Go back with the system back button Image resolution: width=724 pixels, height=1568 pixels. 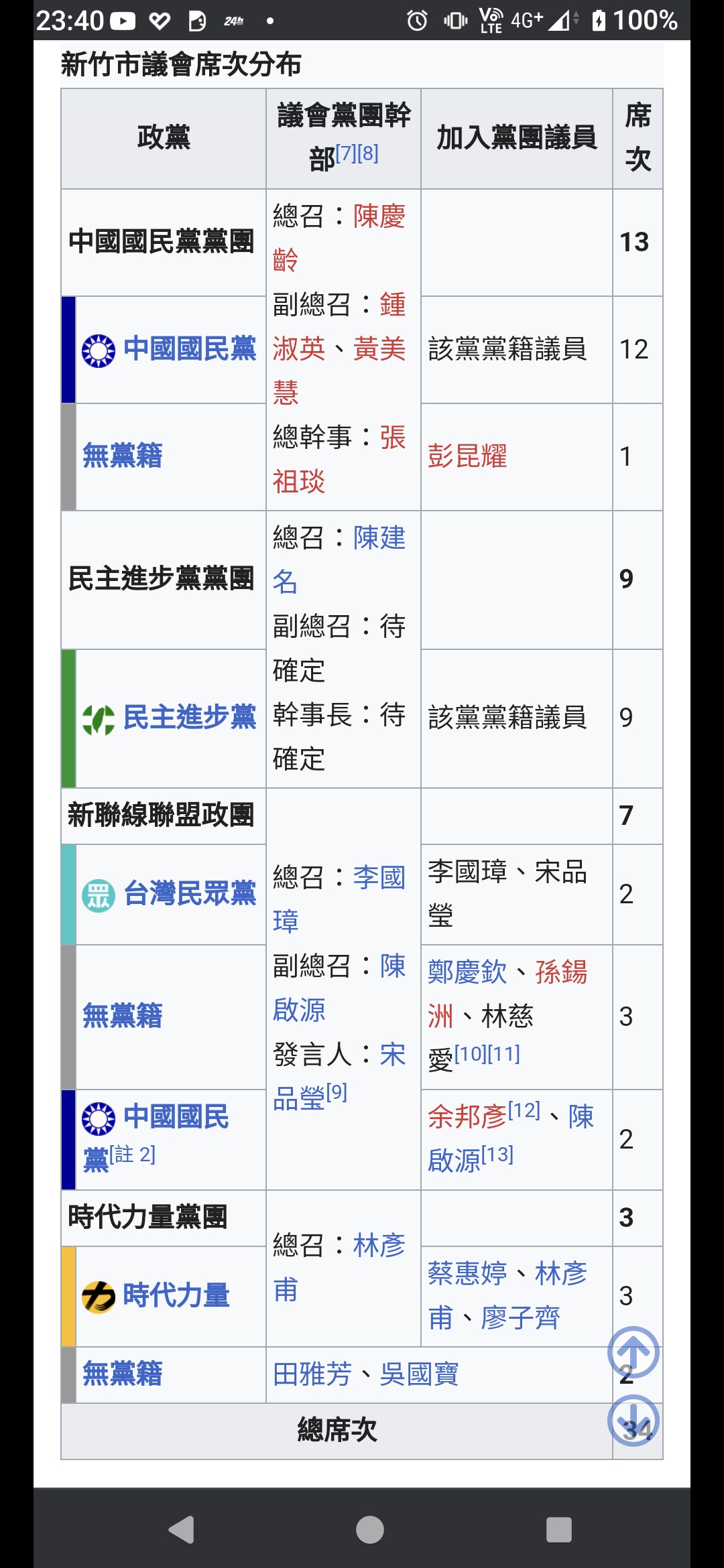tap(182, 1530)
